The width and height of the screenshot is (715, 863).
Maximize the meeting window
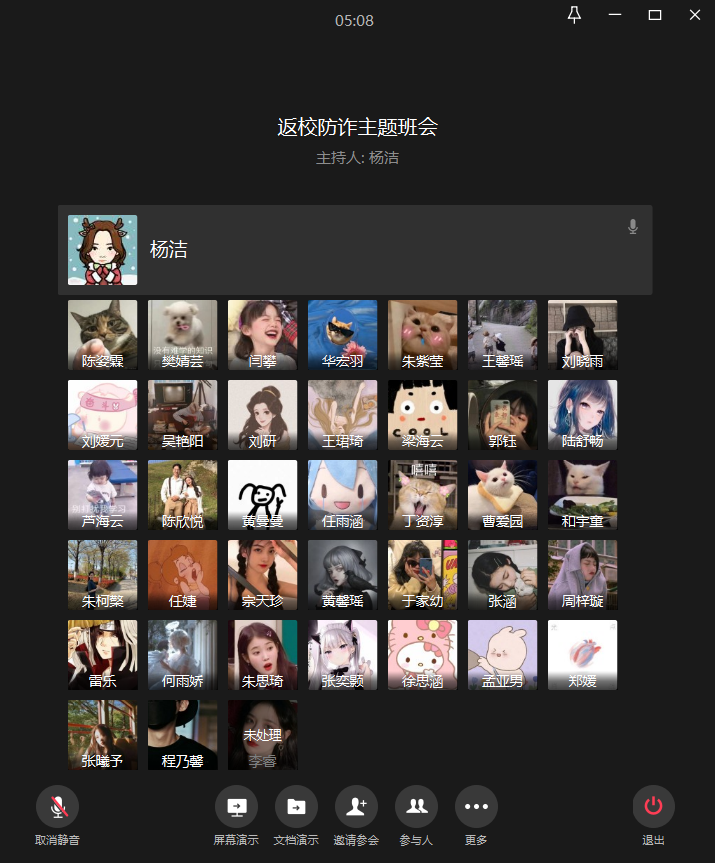655,14
